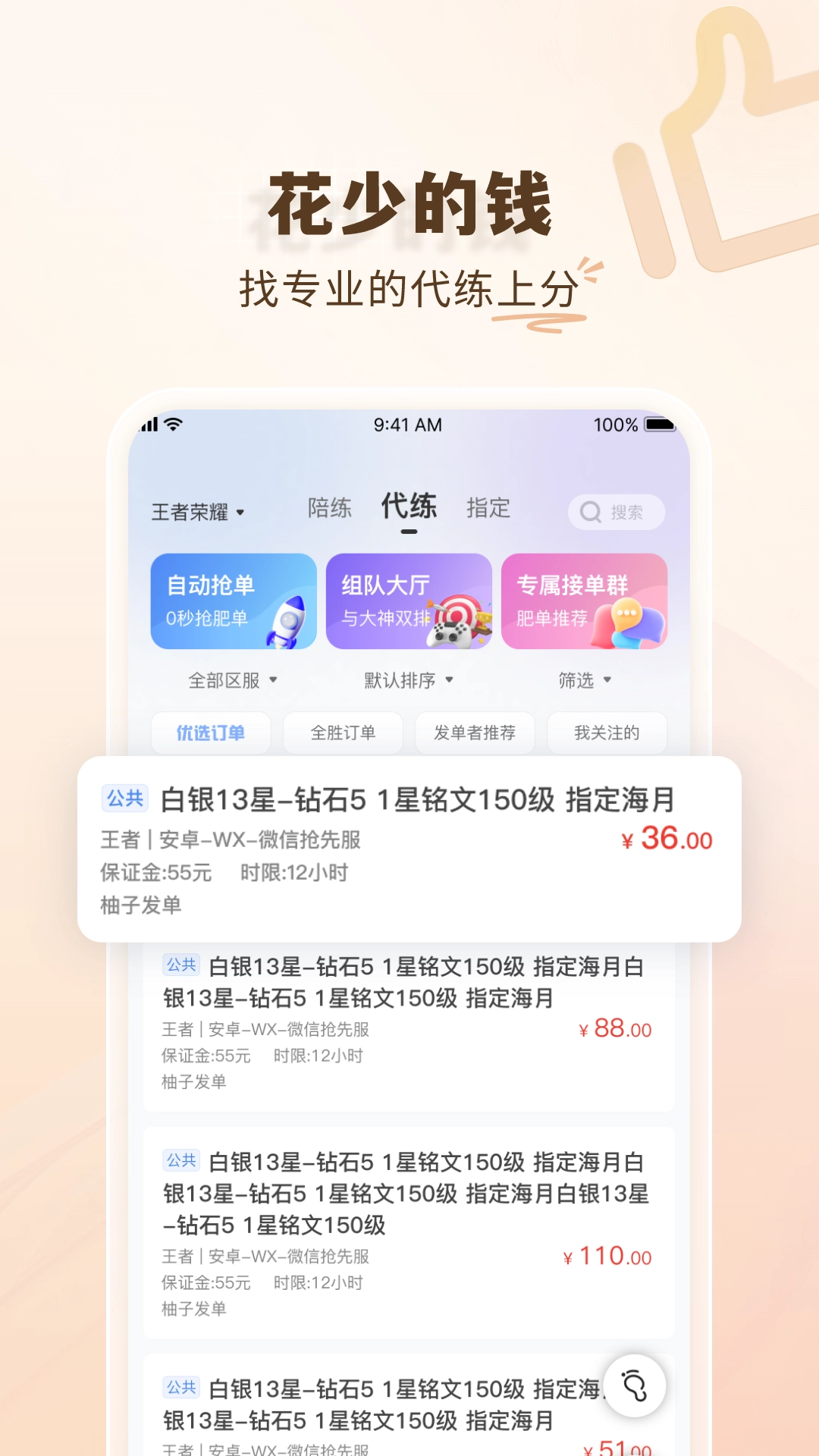Tap the battery icon in the status bar
Screen dimensions: 819x1456
(659, 425)
